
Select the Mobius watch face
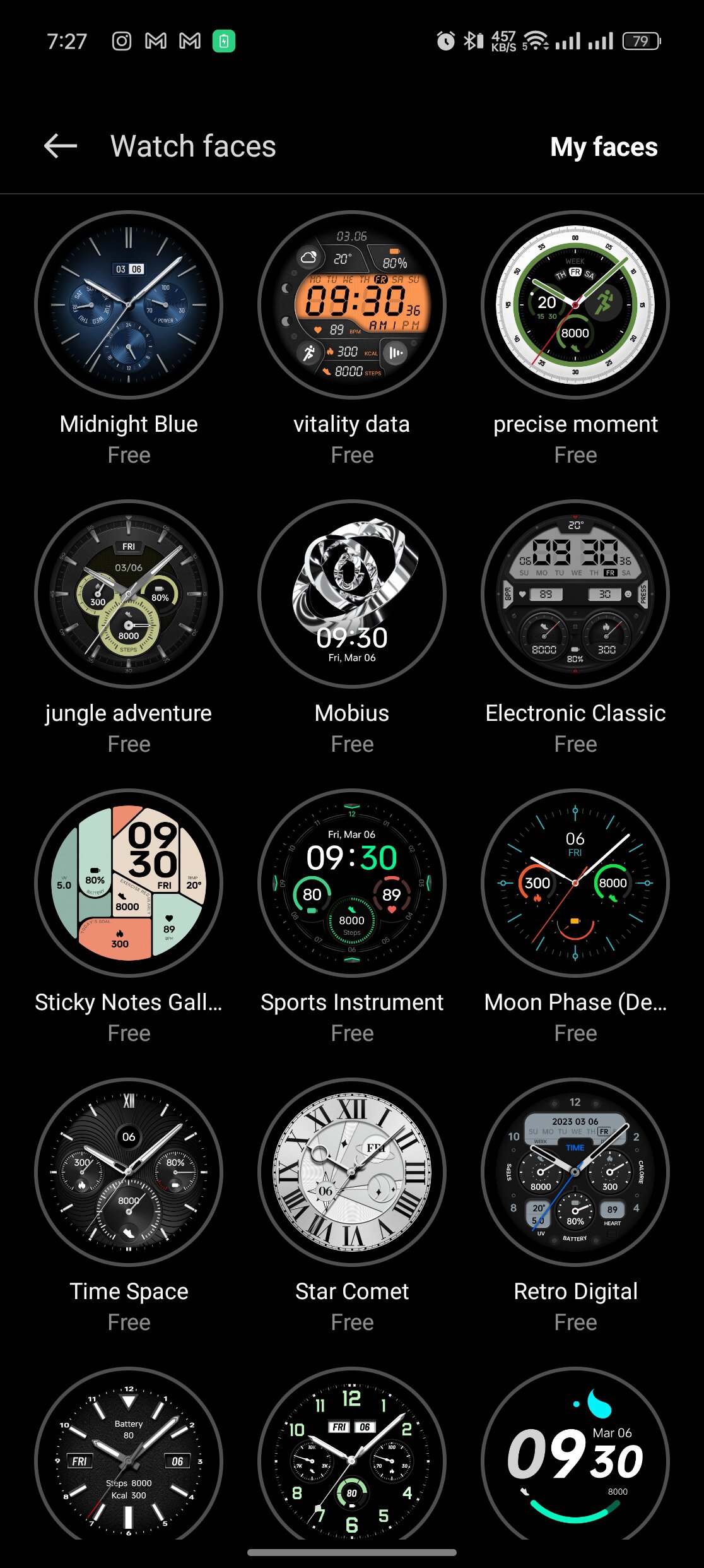click(x=352, y=594)
